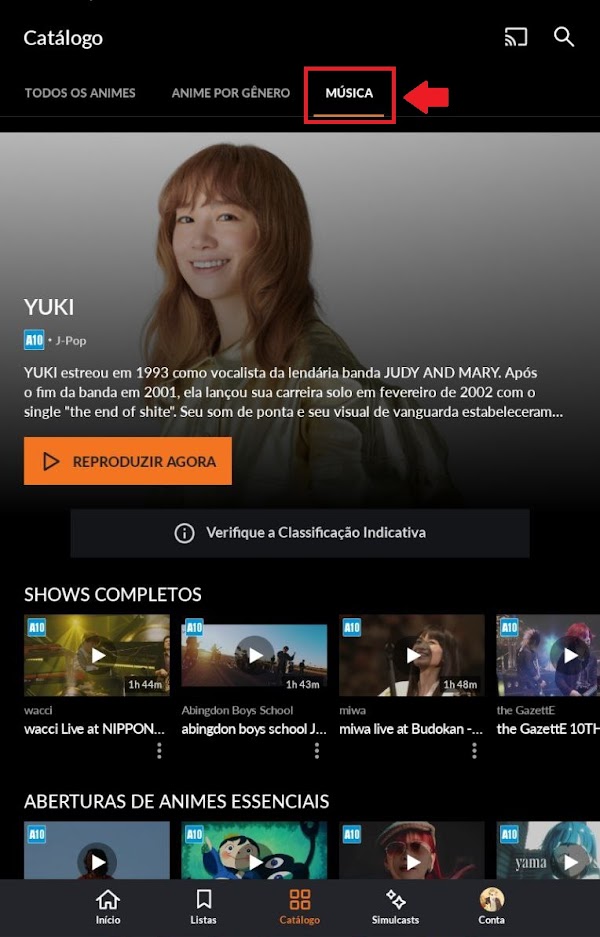Open the Conta tab

[491, 906]
